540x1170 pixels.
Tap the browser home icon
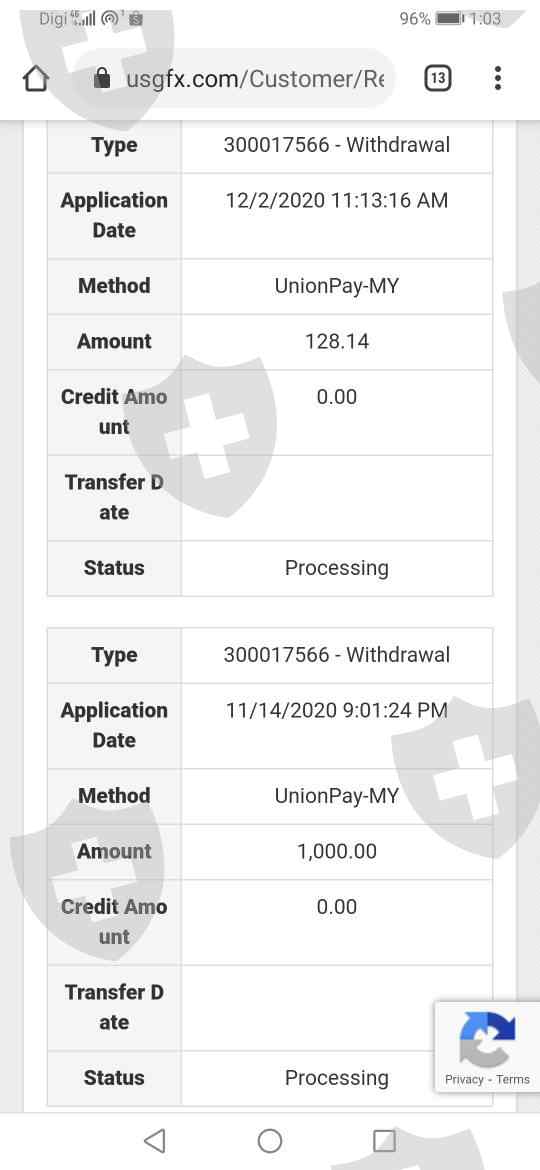(x=37, y=79)
